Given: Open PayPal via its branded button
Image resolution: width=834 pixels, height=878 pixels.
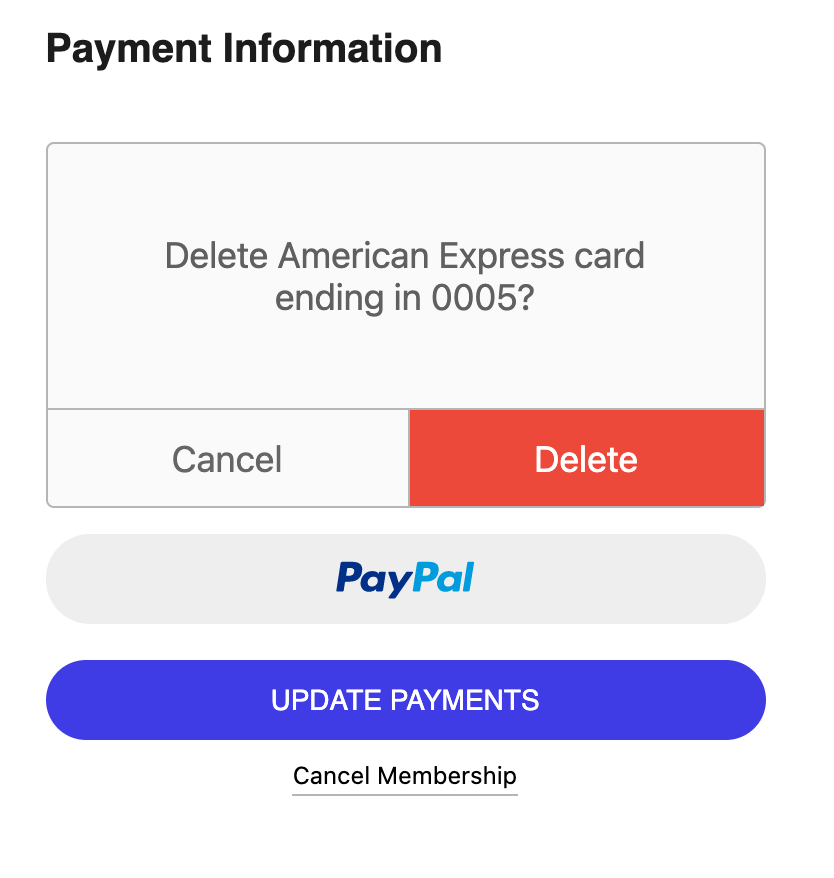Looking at the screenshot, I should 405,578.
